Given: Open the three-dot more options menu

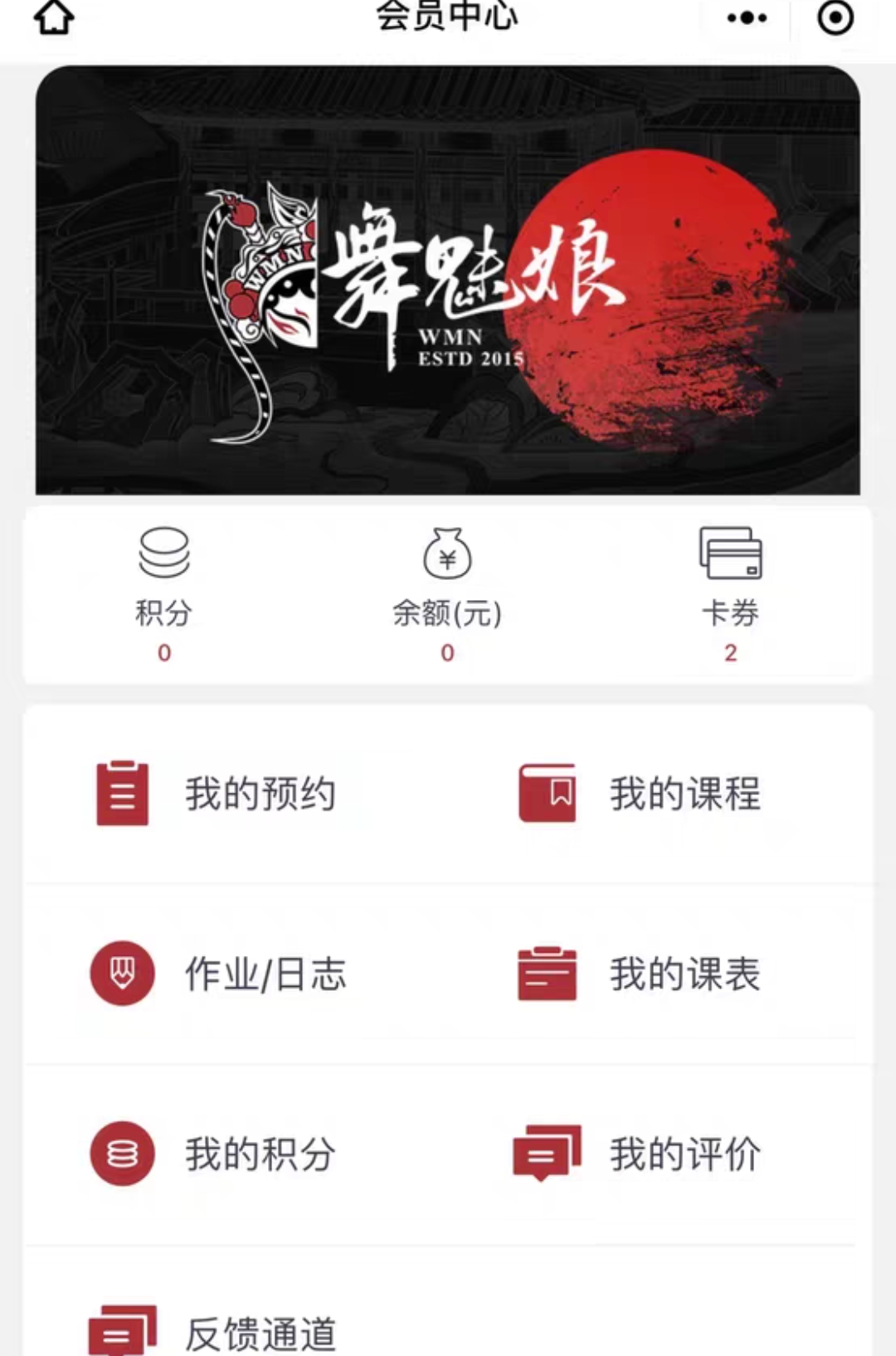Looking at the screenshot, I should (x=745, y=17).
